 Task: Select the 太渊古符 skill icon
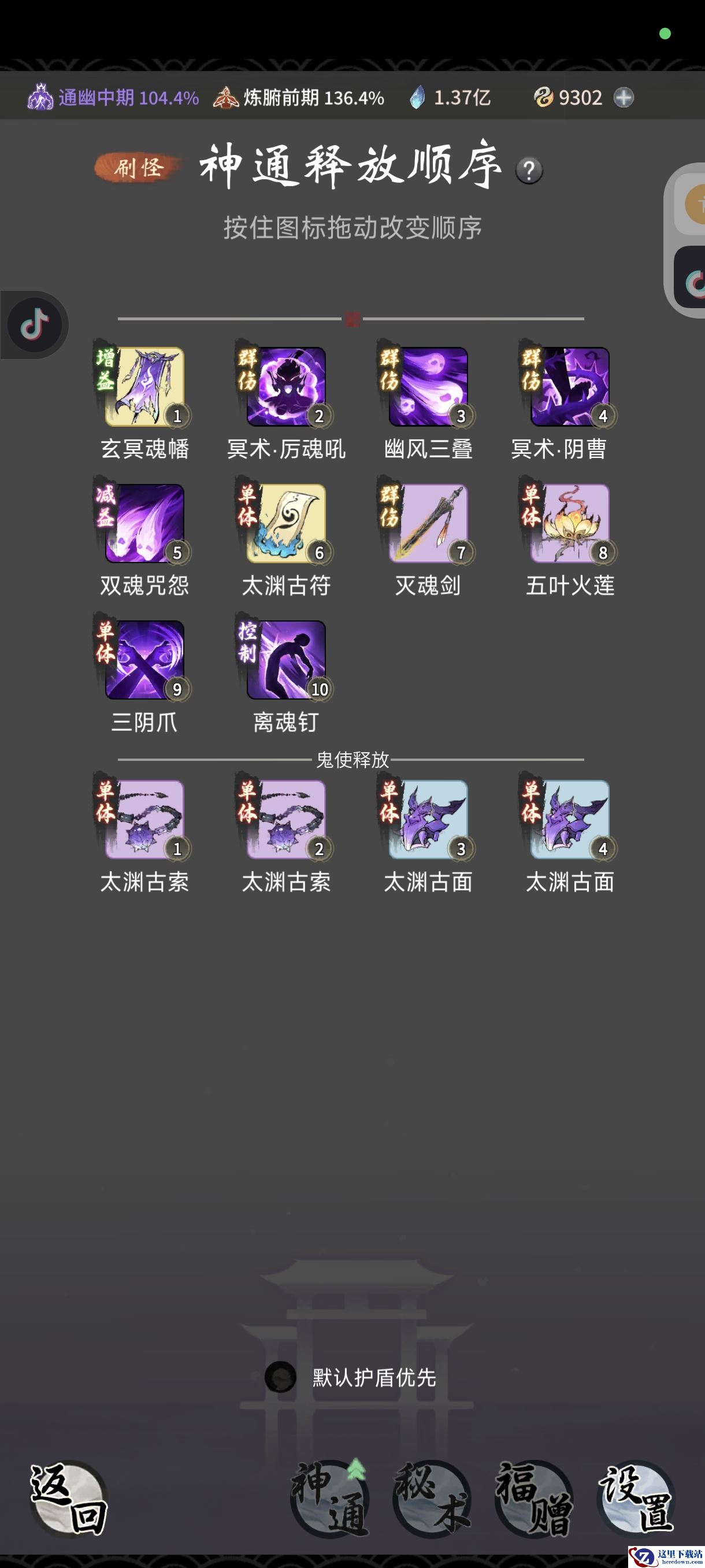click(287, 523)
